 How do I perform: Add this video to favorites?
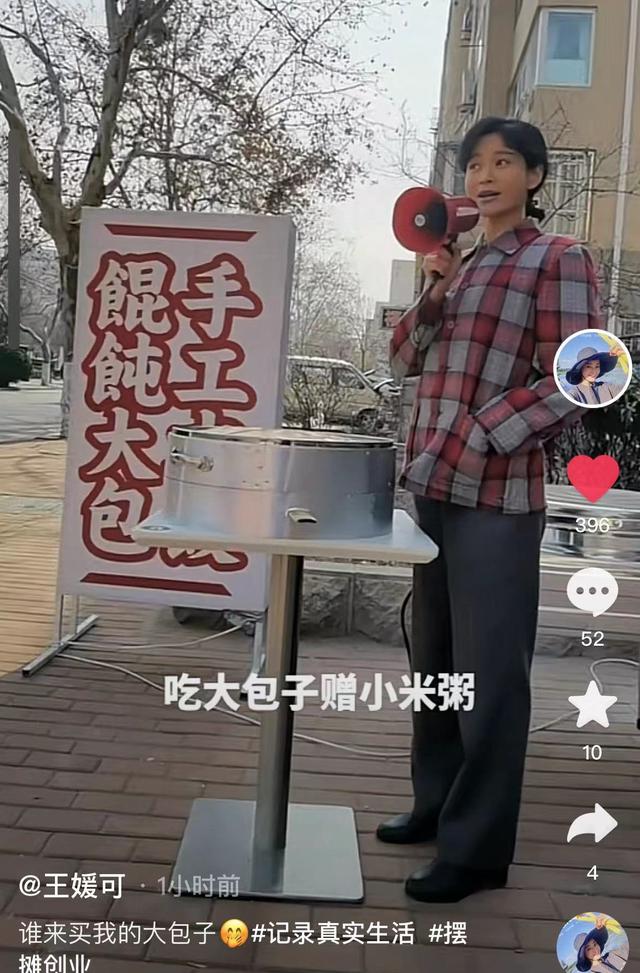592,705
